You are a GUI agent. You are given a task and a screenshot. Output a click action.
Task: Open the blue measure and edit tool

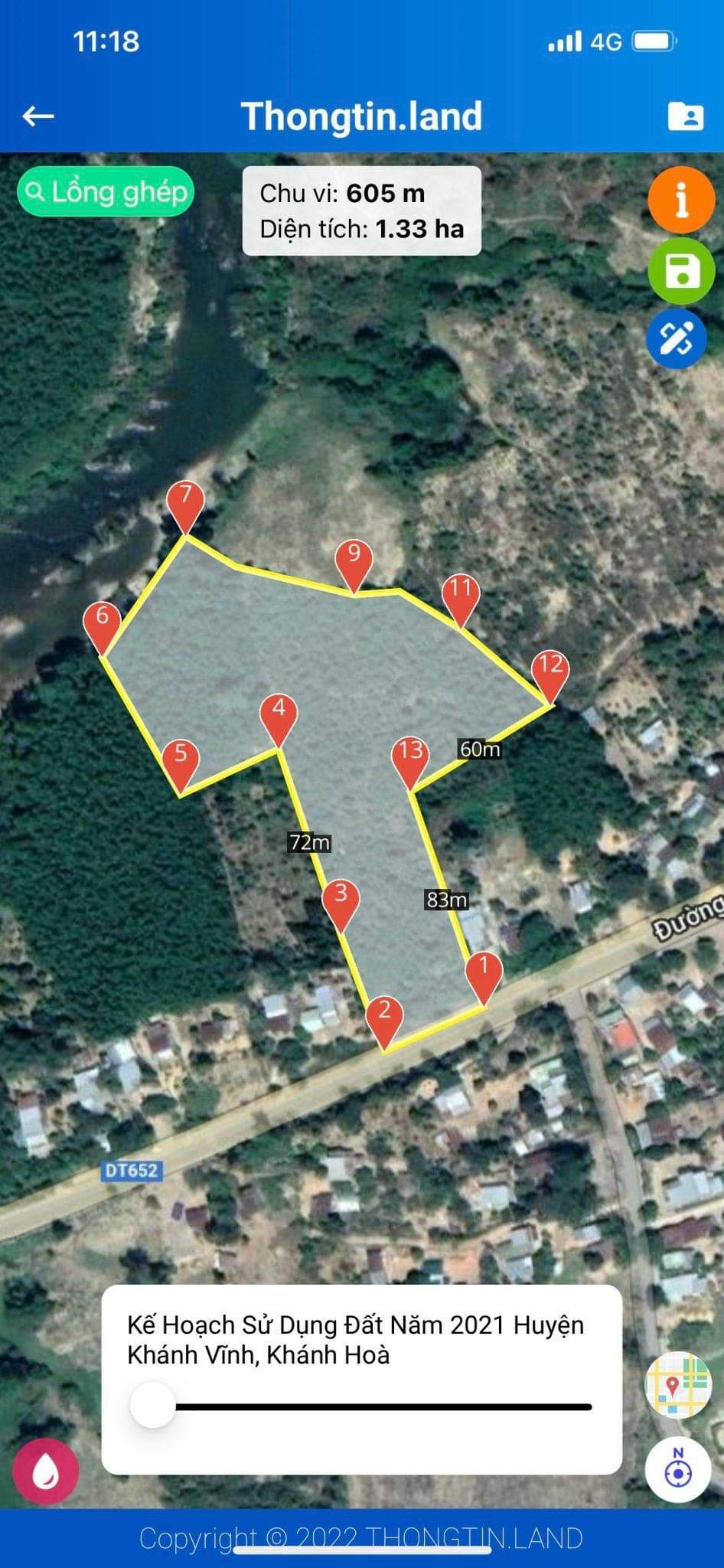coord(677,338)
